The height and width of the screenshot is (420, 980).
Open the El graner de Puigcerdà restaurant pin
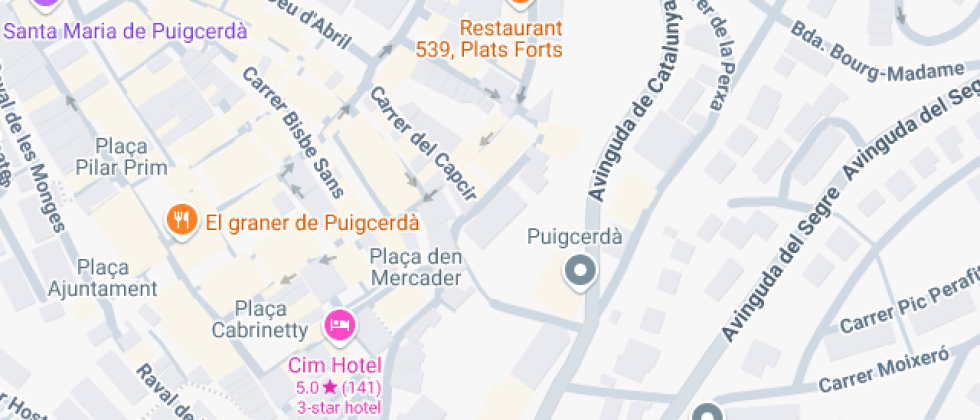tap(182, 221)
